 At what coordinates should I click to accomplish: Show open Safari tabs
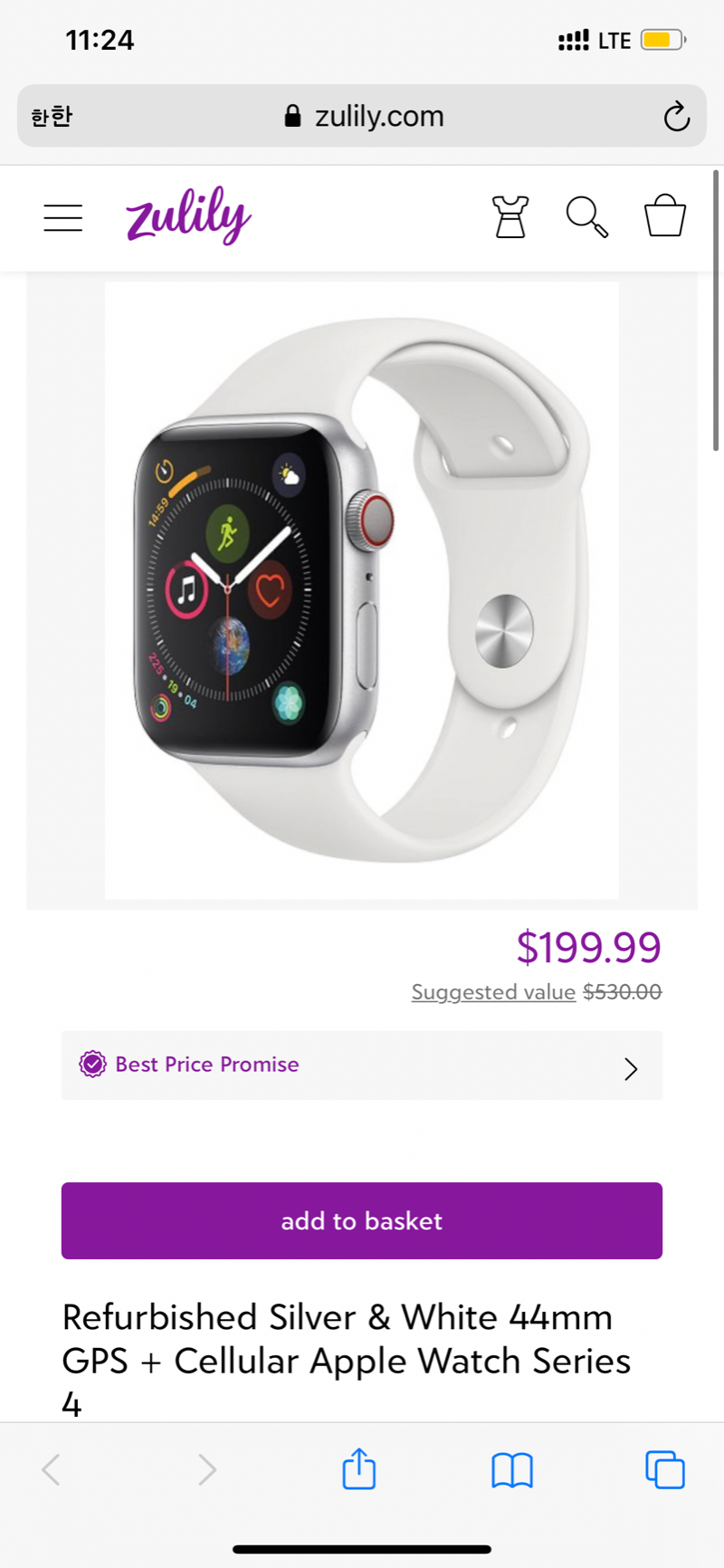[665, 1469]
